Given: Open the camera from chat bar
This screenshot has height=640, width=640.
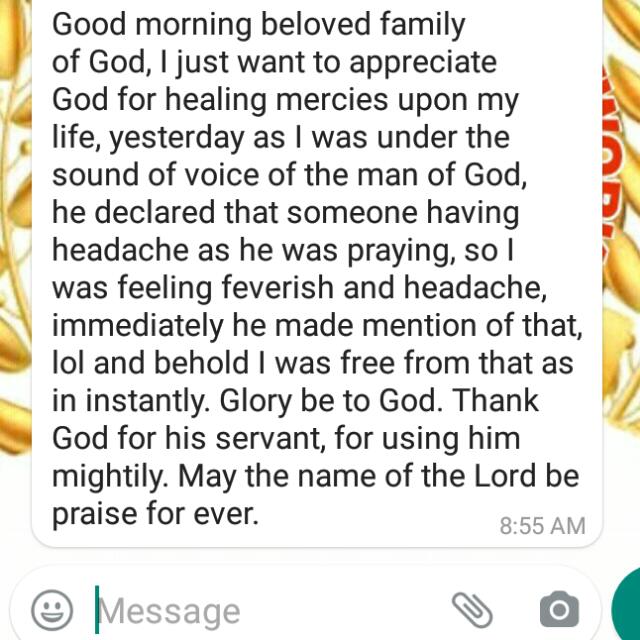Looking at the screenshot, I should (x=558, y=608).
